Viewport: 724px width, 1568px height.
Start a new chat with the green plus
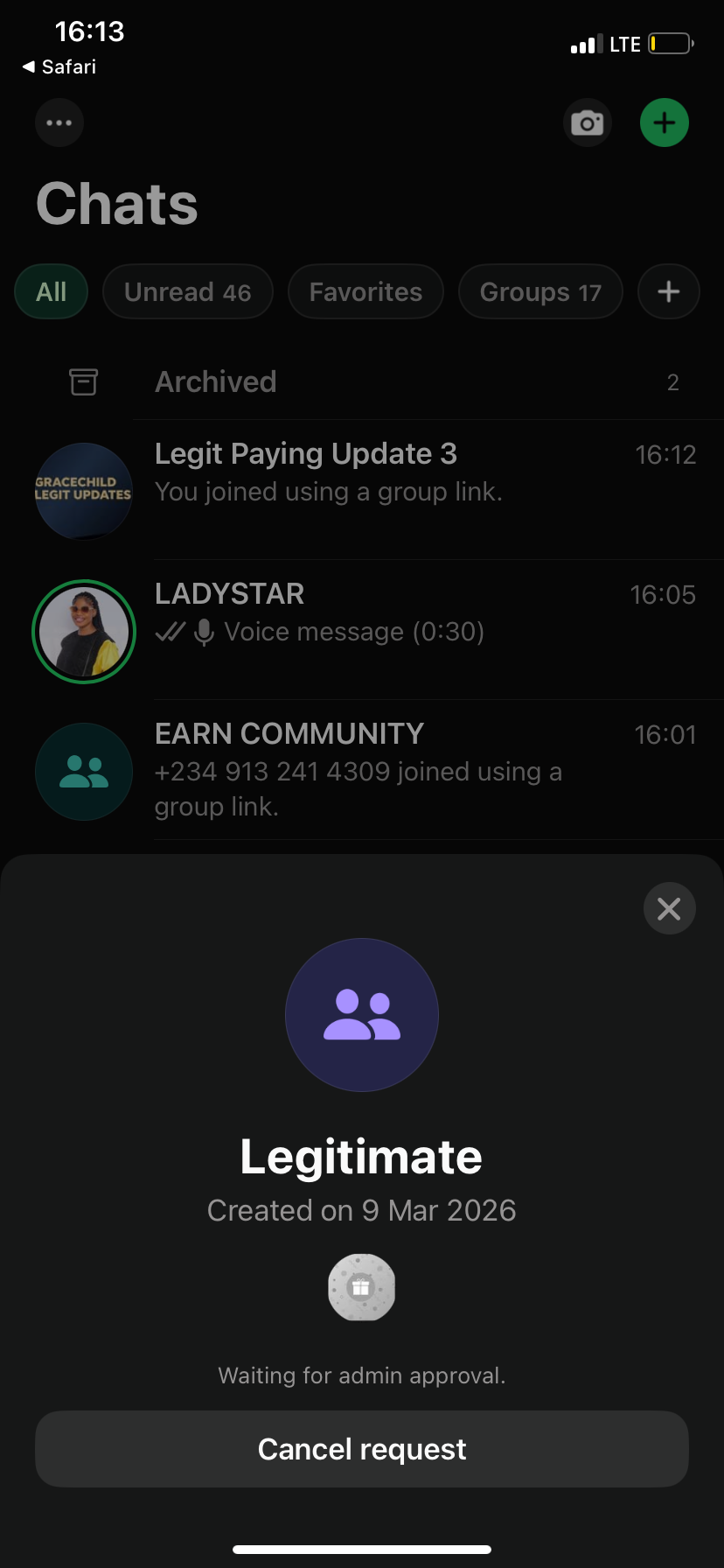click(664, 122)
